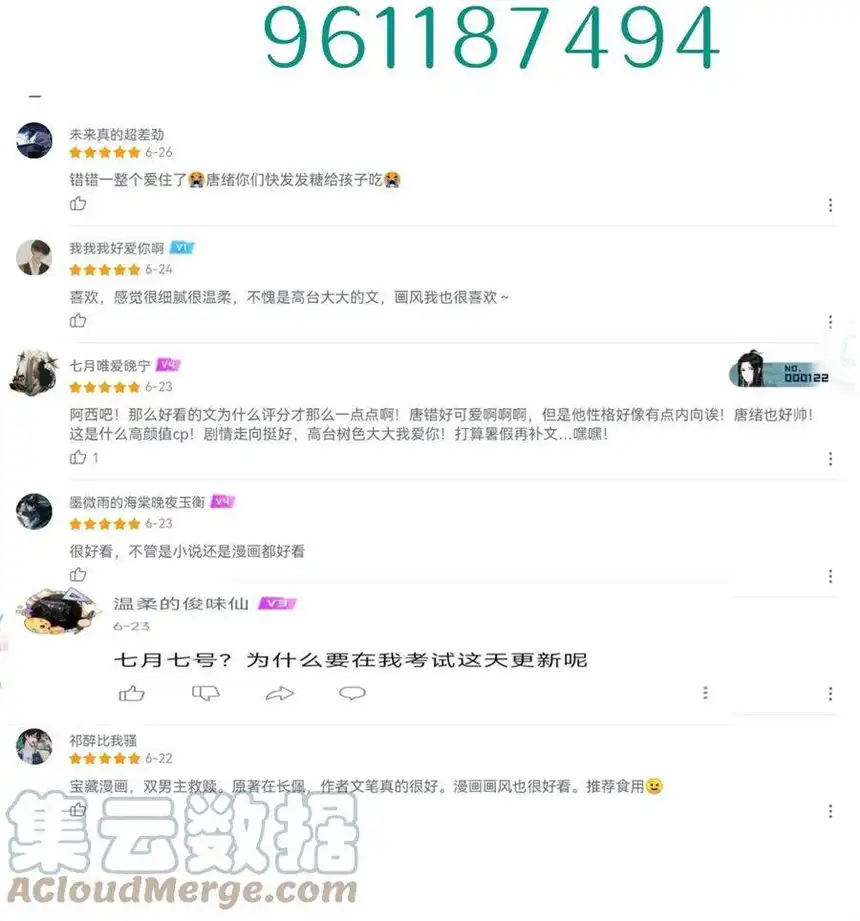Screen dimensions: 860x921
Task: Open more options for 温柔的俊味仙's comment
Action: pyautogui.click(x=705, y=693)
